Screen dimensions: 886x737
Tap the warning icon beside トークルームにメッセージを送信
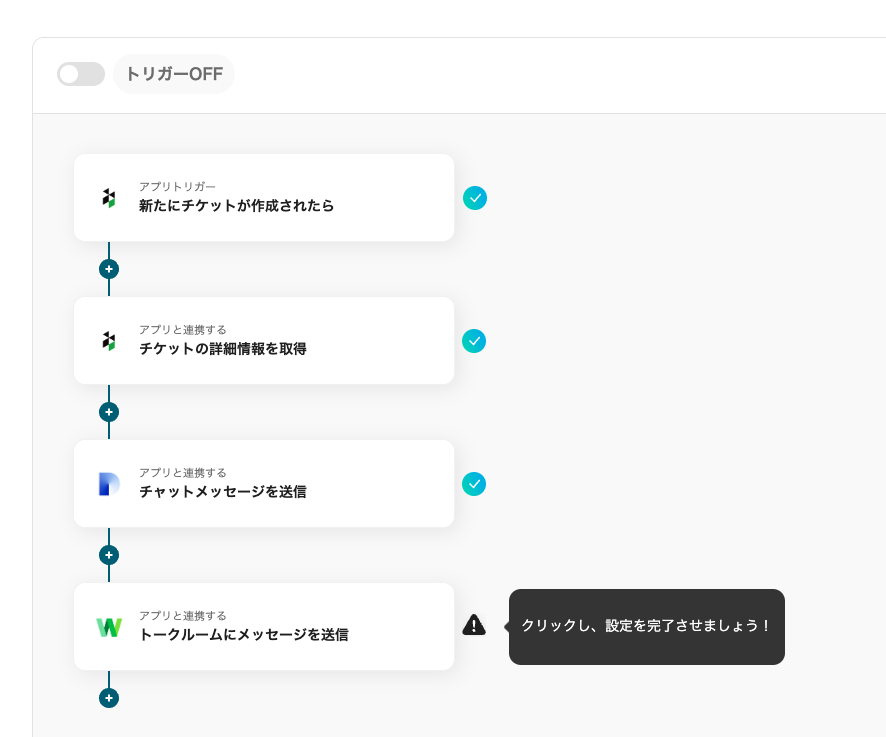click(x=474, y=626)
